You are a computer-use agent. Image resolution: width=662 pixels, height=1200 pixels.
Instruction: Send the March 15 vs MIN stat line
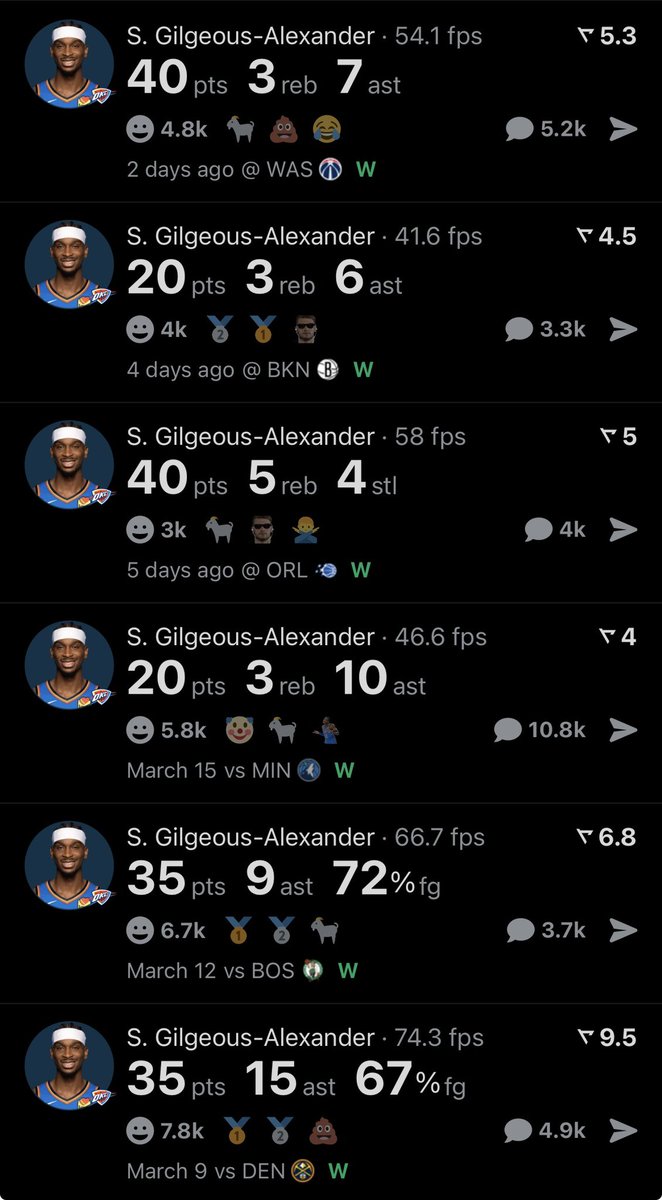click(x=623, y=730)
